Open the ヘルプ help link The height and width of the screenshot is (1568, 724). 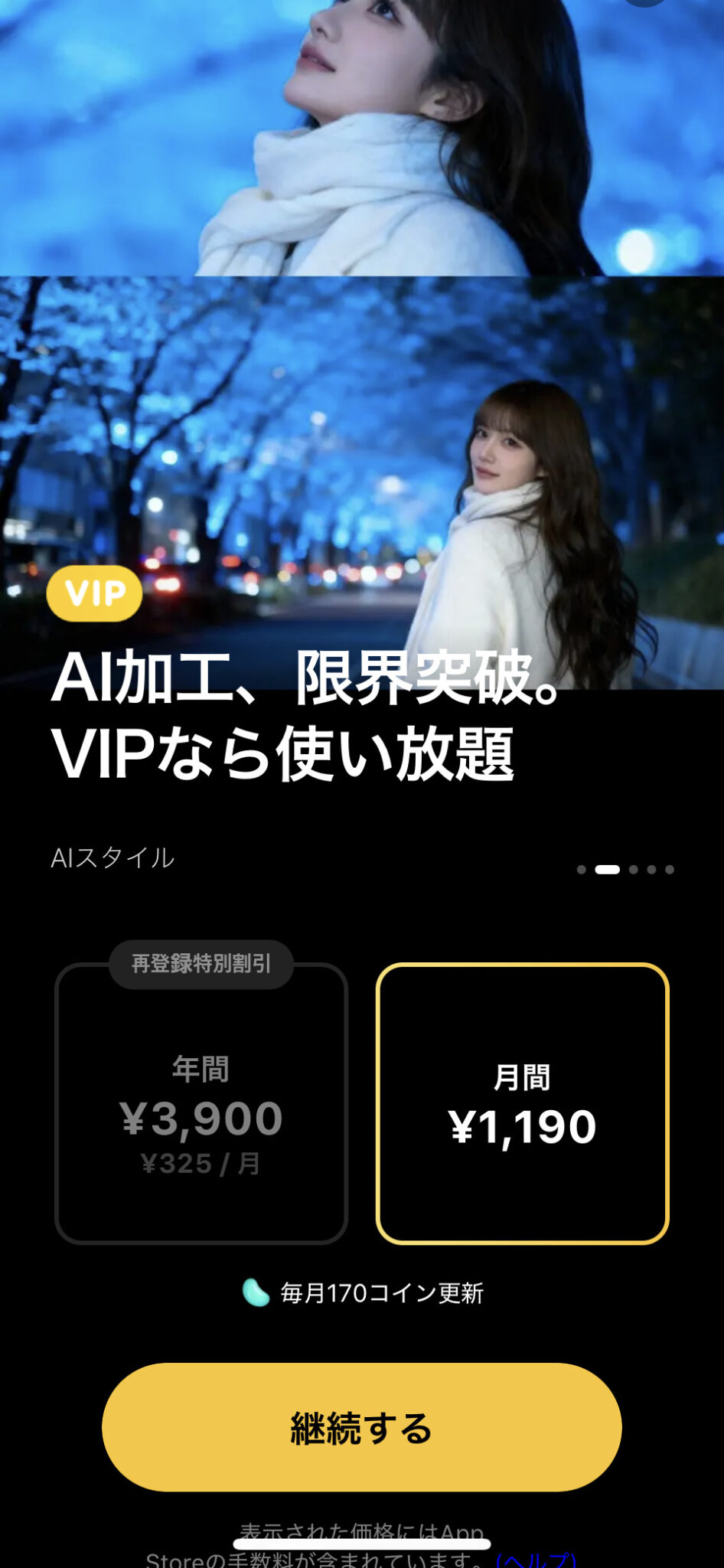point(536,1559)
